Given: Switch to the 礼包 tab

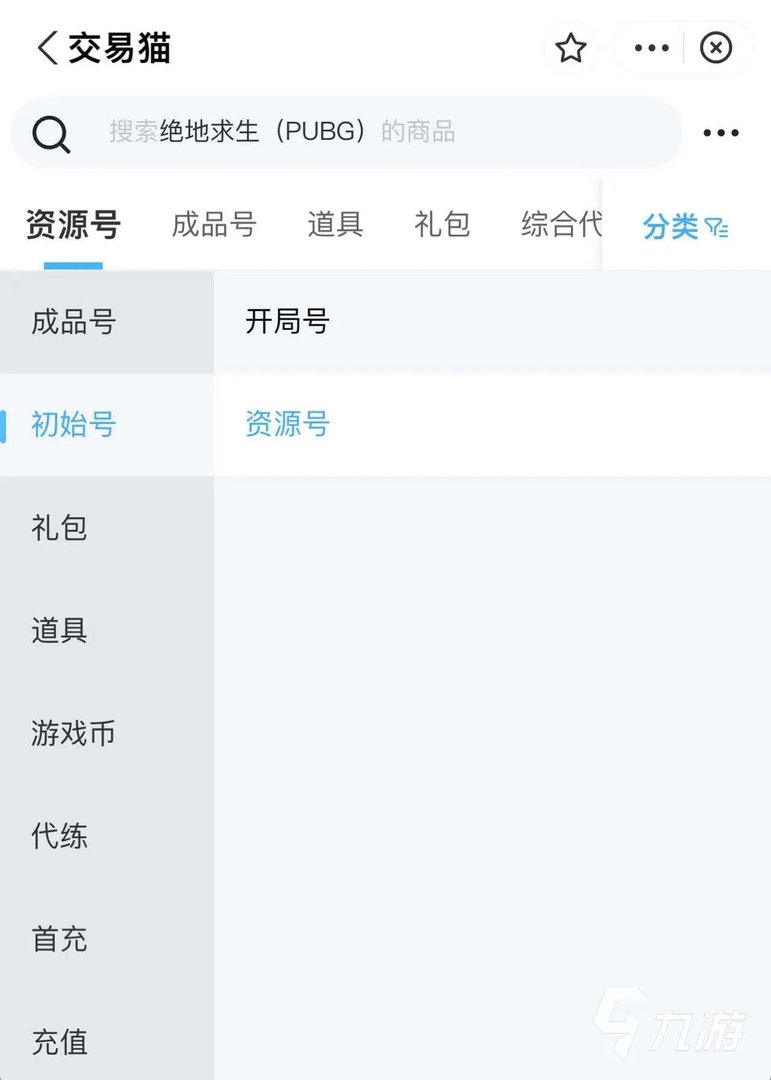Looking at the screenshot, I should click(x=441, y=226).
